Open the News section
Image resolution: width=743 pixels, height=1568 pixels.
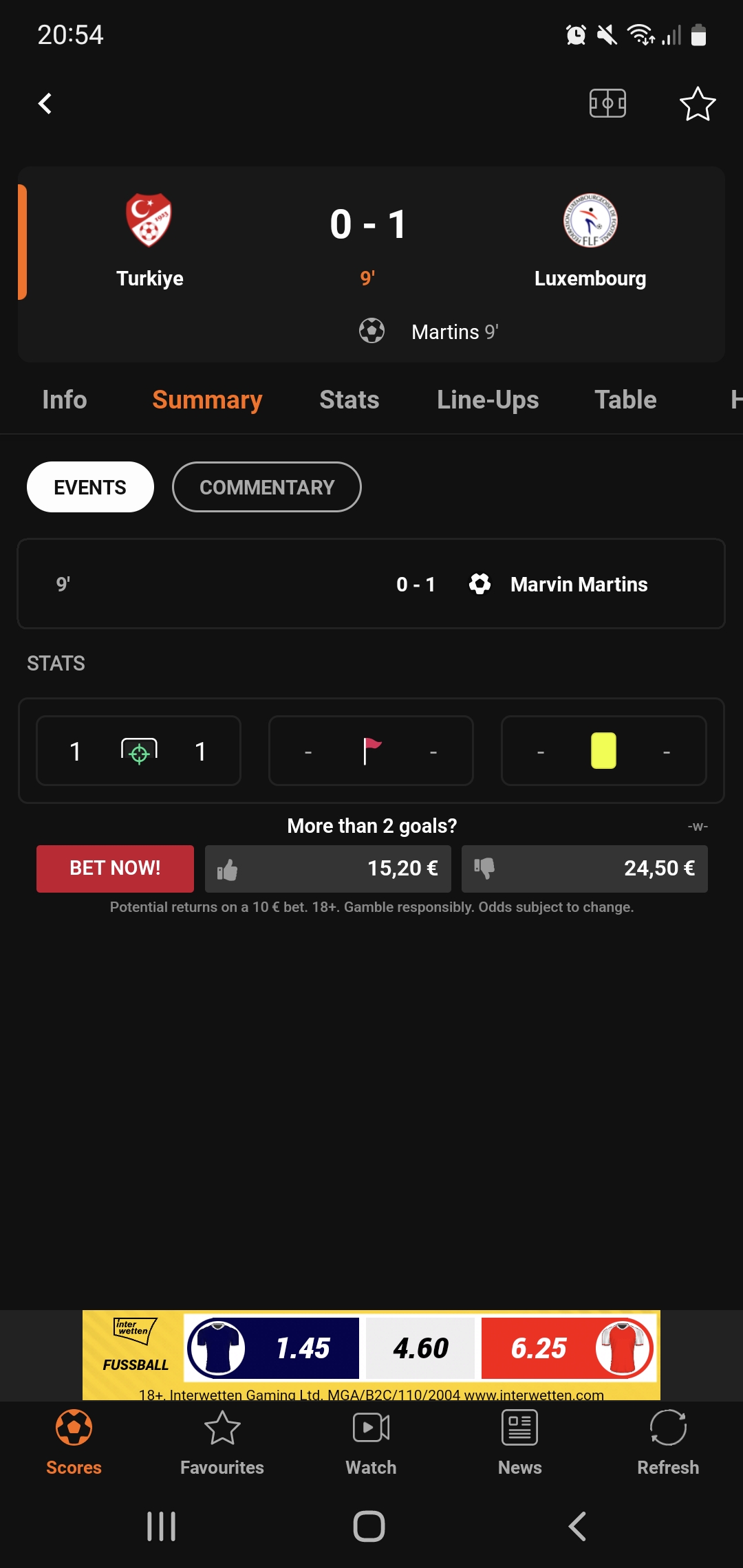(519, 1442)
